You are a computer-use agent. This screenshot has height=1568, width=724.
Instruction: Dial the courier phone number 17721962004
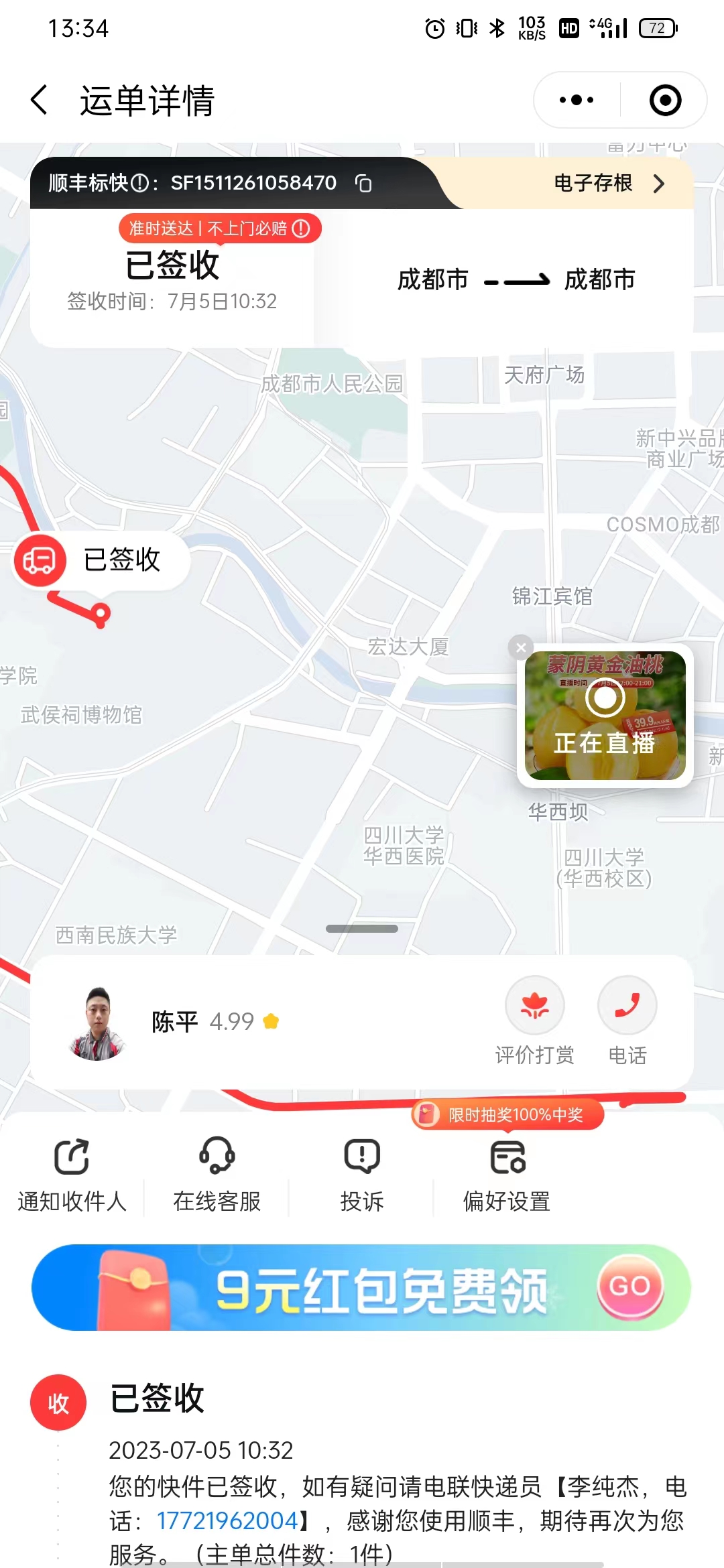[227, 1520]
